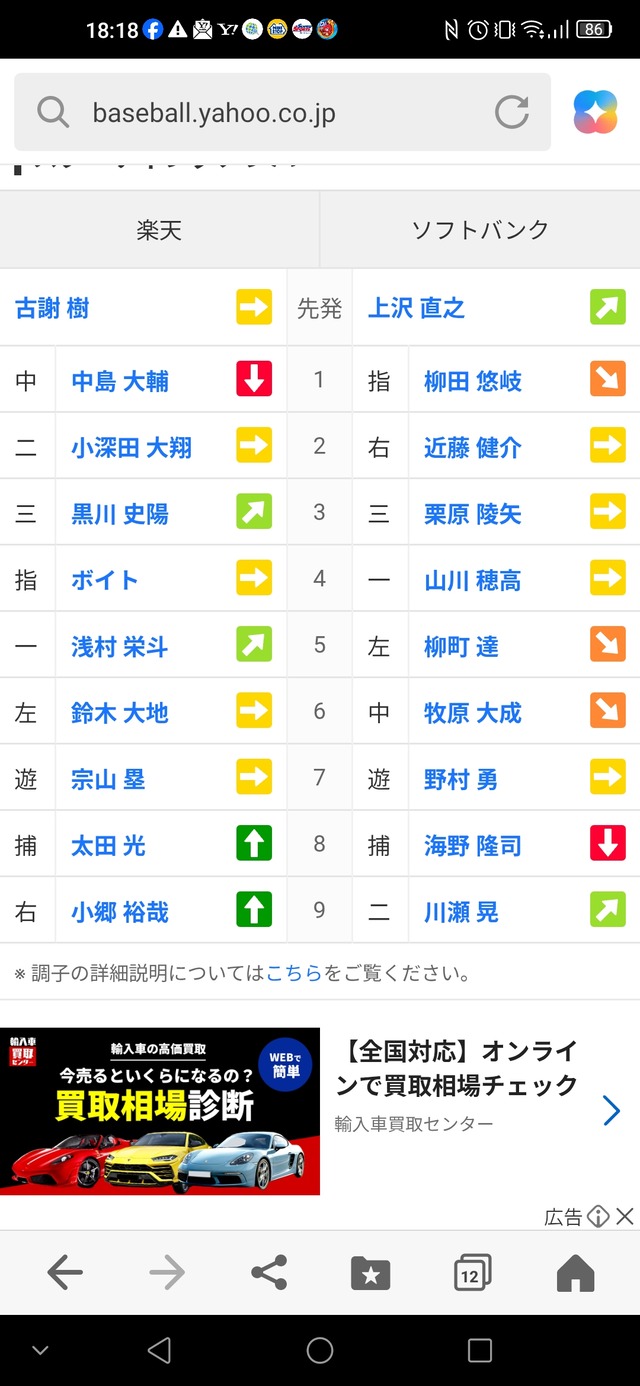View player page for 中島 大輔
The width and height of the screenshot is (640, 1386).
tap(120, 381)
